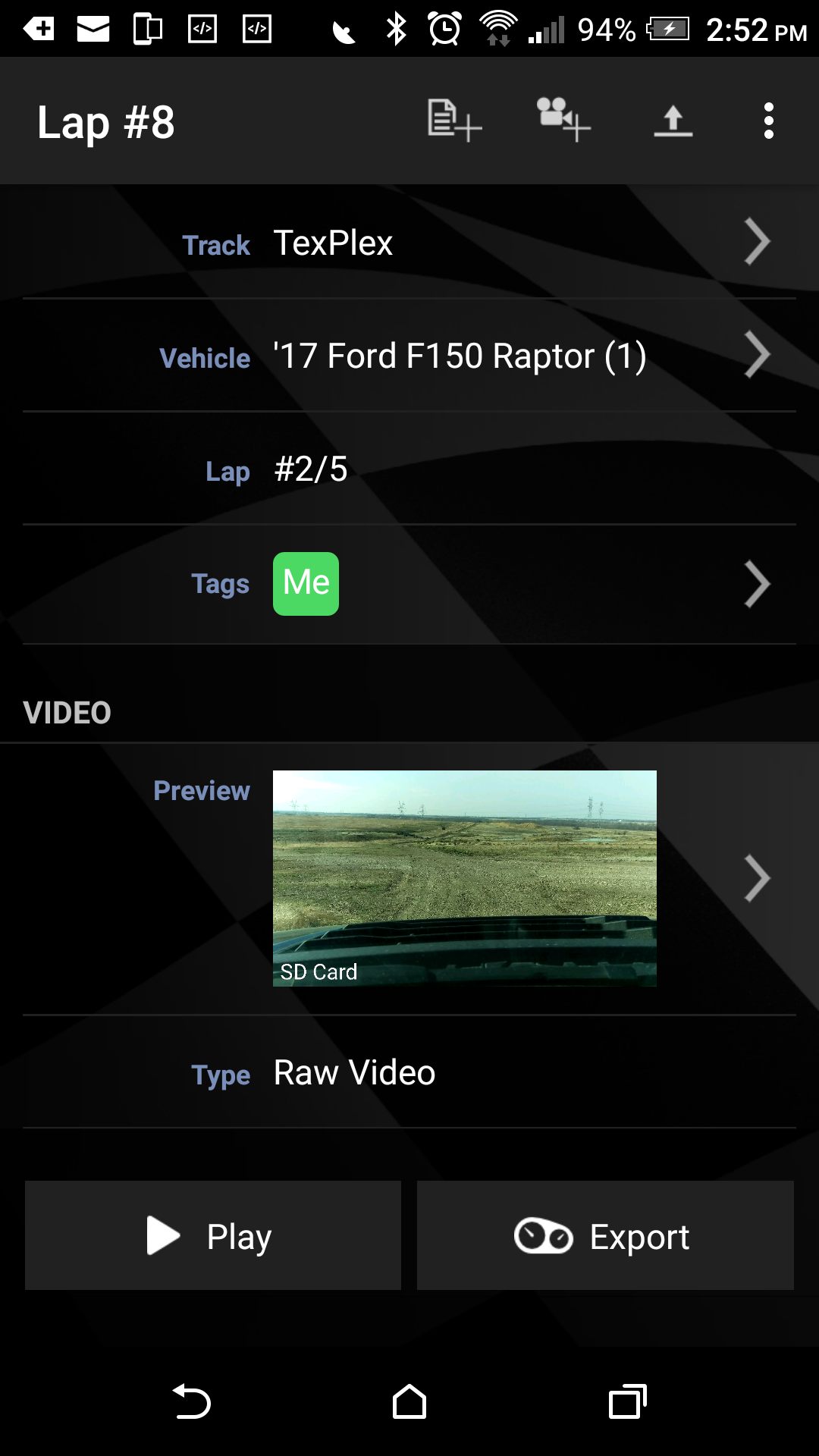The image size is (819, 1456).
Task: Click the Play icon on the Play button
Action: click(x=162, y=1235)
